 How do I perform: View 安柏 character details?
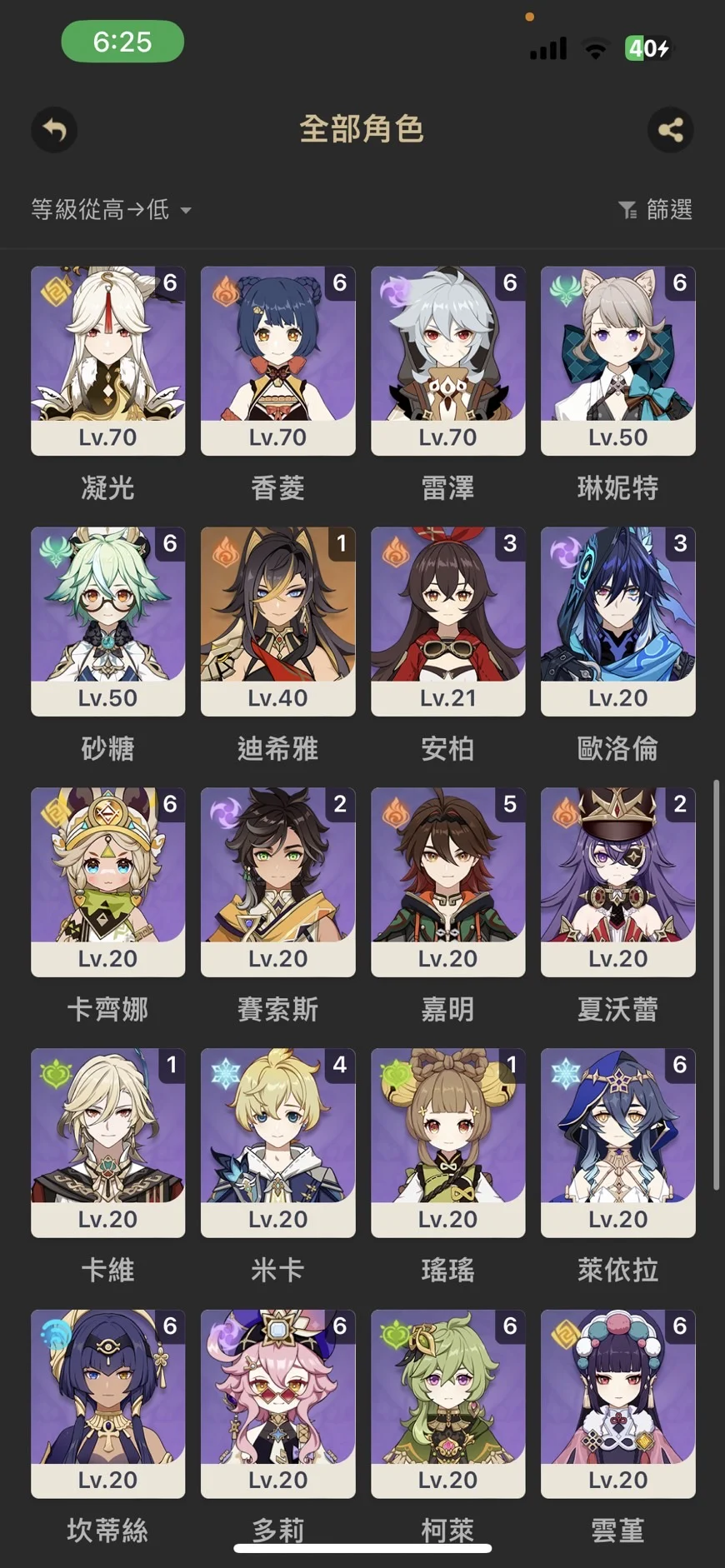pos(447,622)
